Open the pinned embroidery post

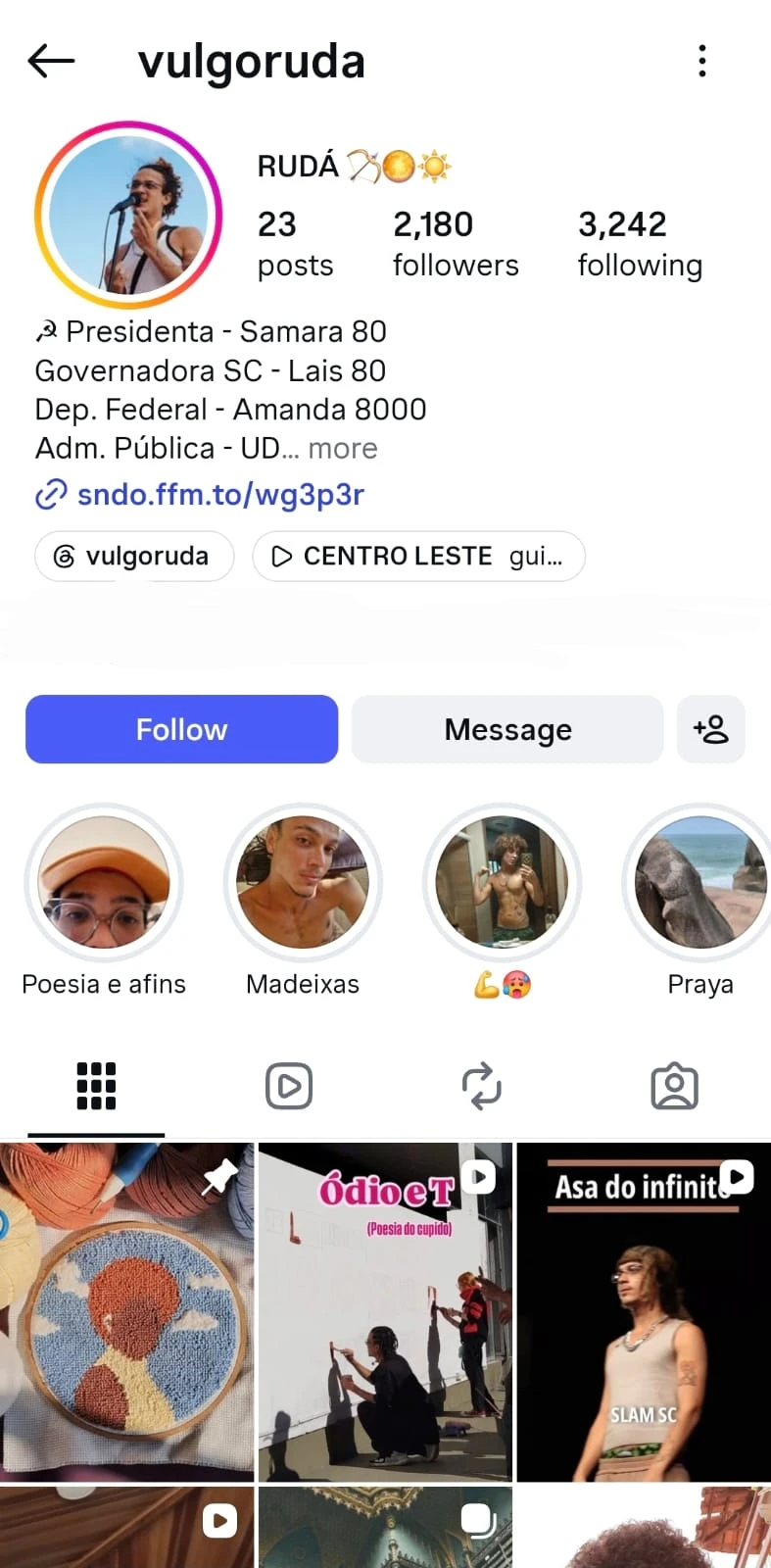127,1311
